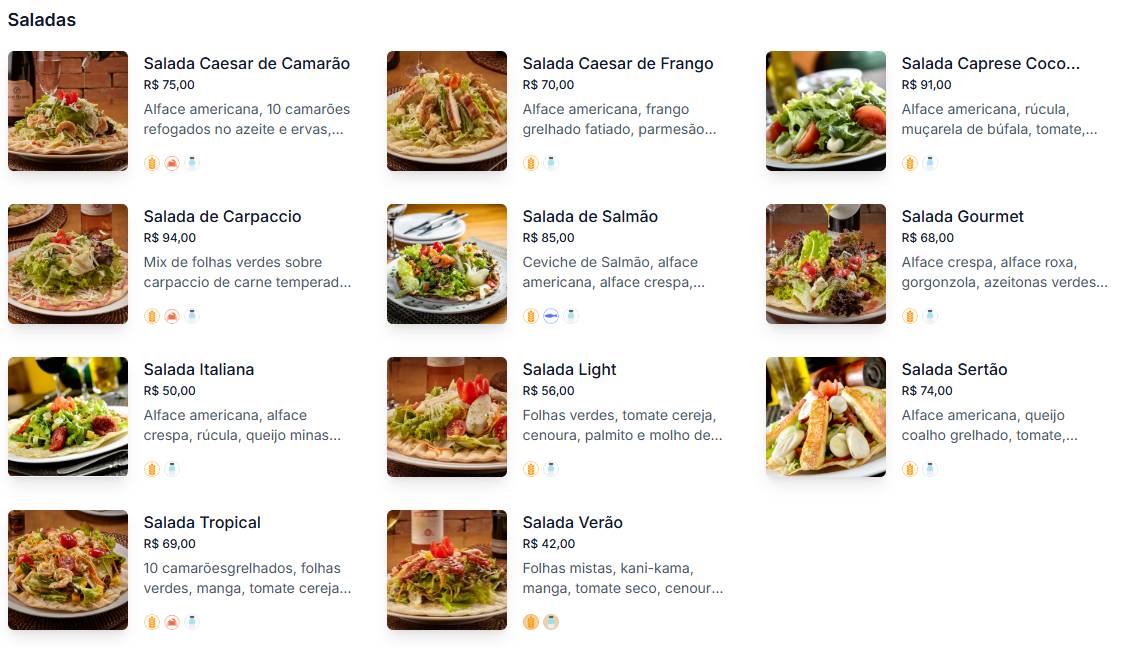Select the Salada Caesar de Frango card

[x=617, y=64]
